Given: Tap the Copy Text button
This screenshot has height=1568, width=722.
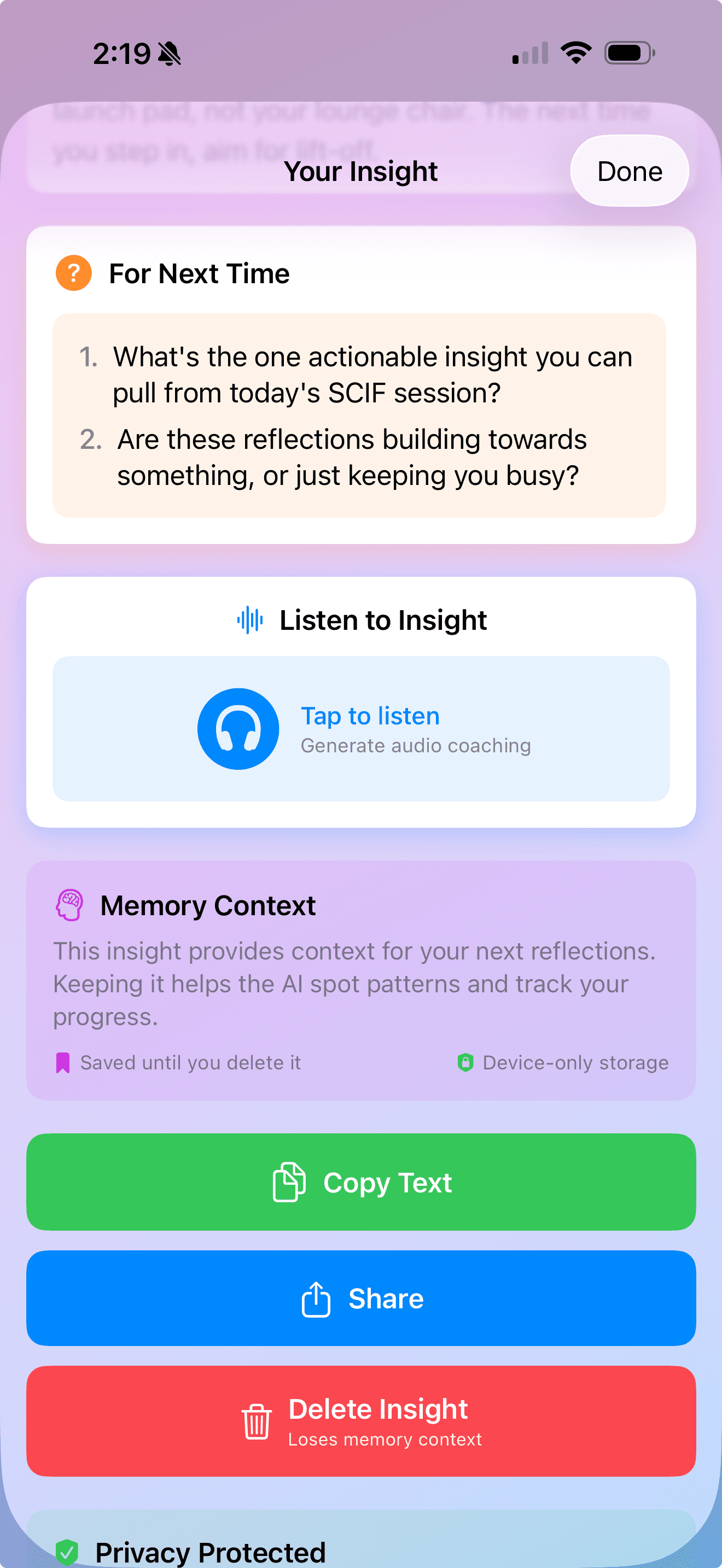Looking at the screenshot, I should (x=360, y=1181).
